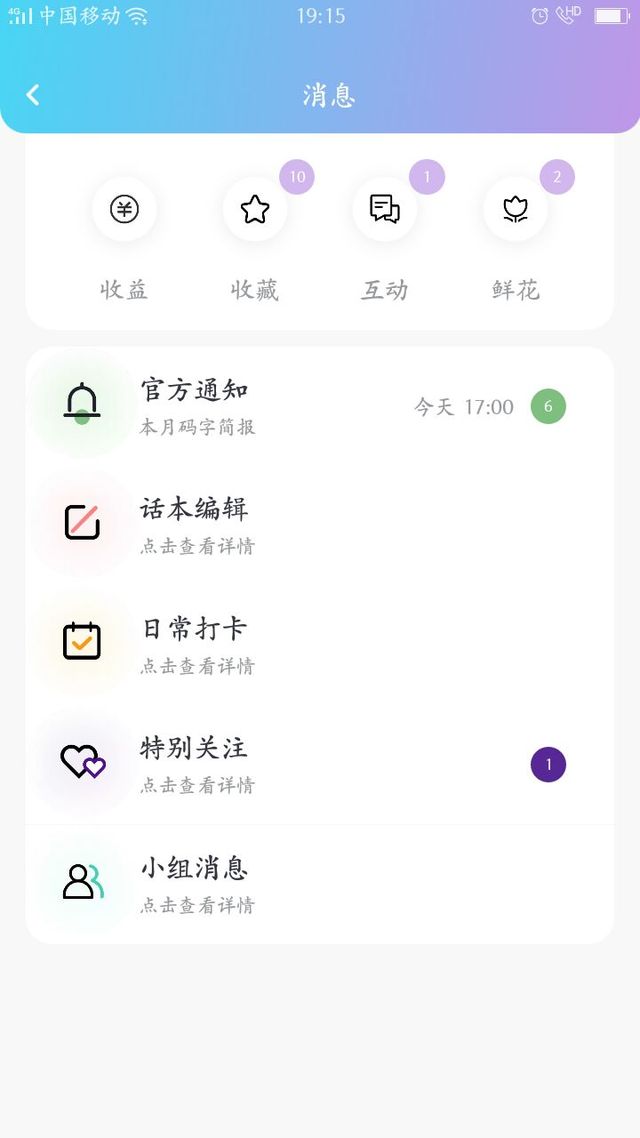Open 官方通知 official notifications

[320, 406]
